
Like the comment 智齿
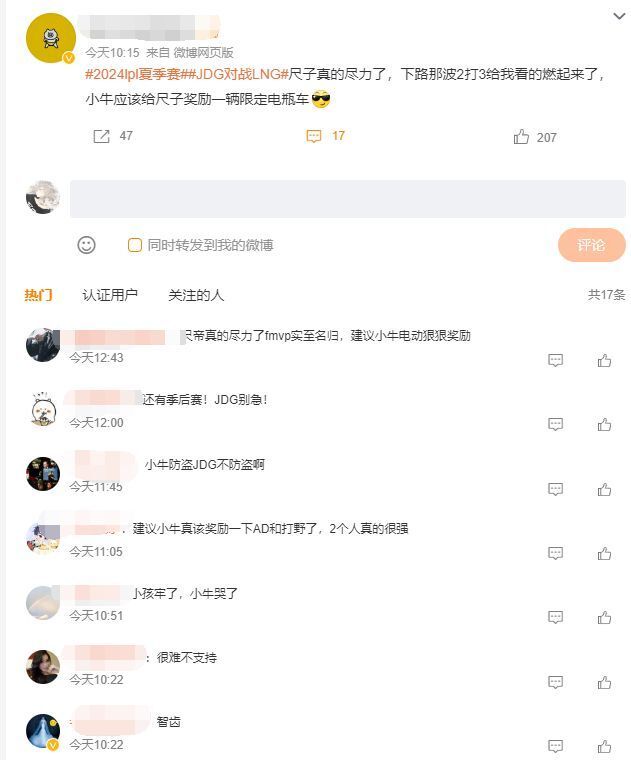coord(604,746)
